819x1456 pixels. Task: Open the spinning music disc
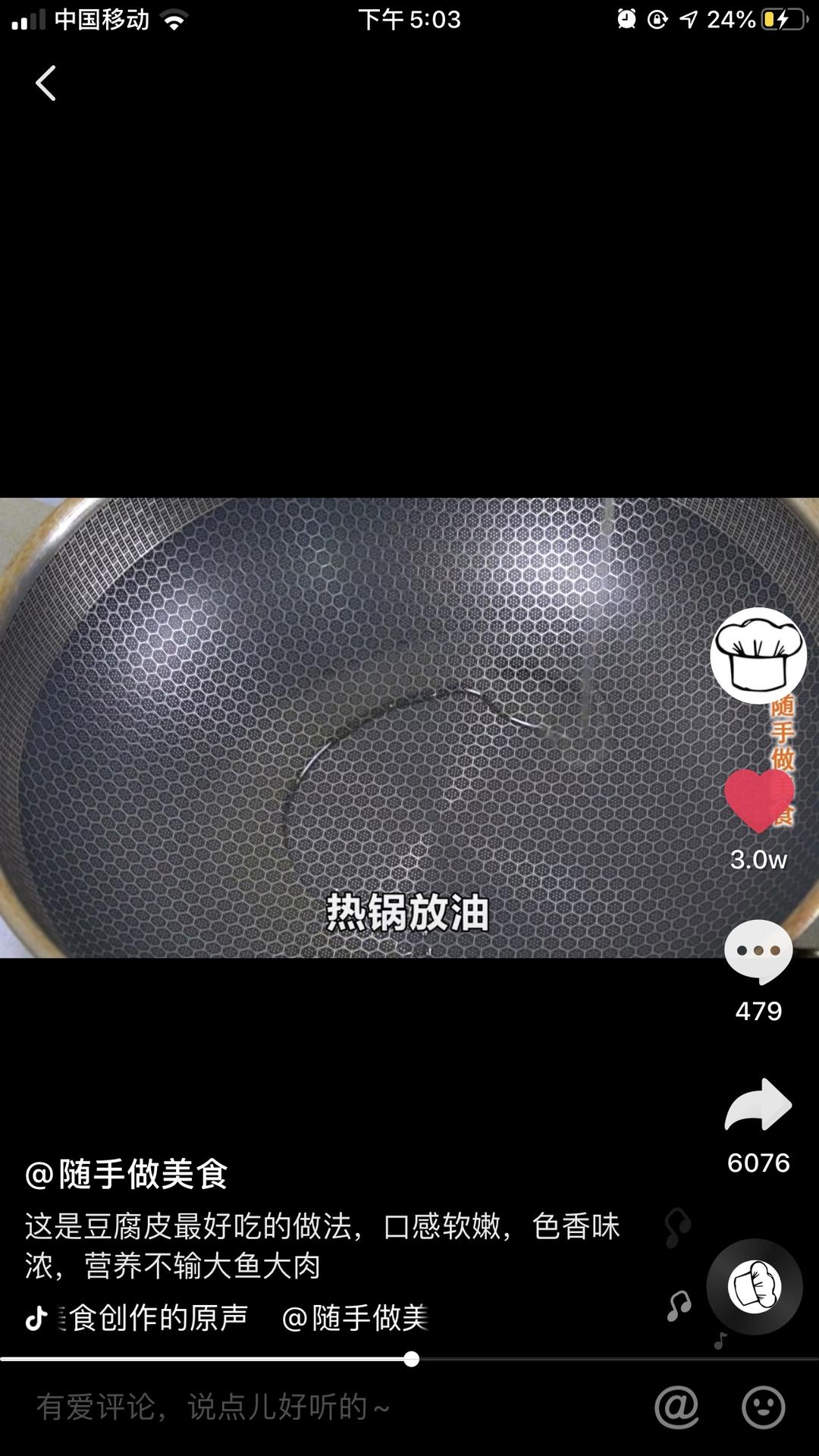(755, 1287)
